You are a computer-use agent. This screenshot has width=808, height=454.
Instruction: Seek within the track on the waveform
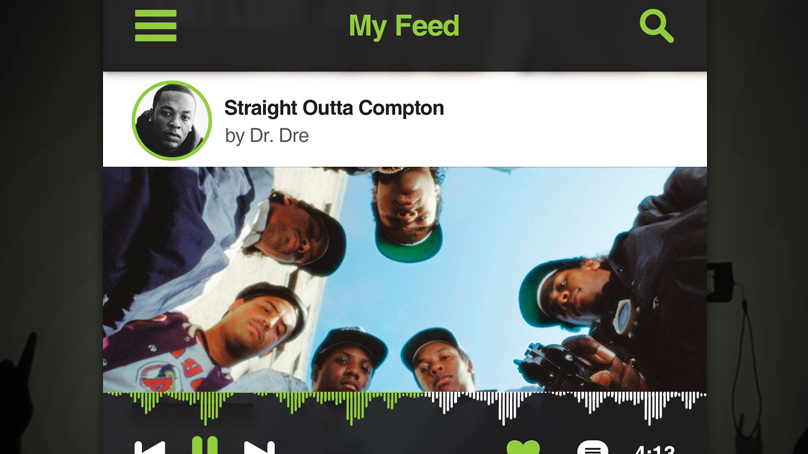click(405, 406)
